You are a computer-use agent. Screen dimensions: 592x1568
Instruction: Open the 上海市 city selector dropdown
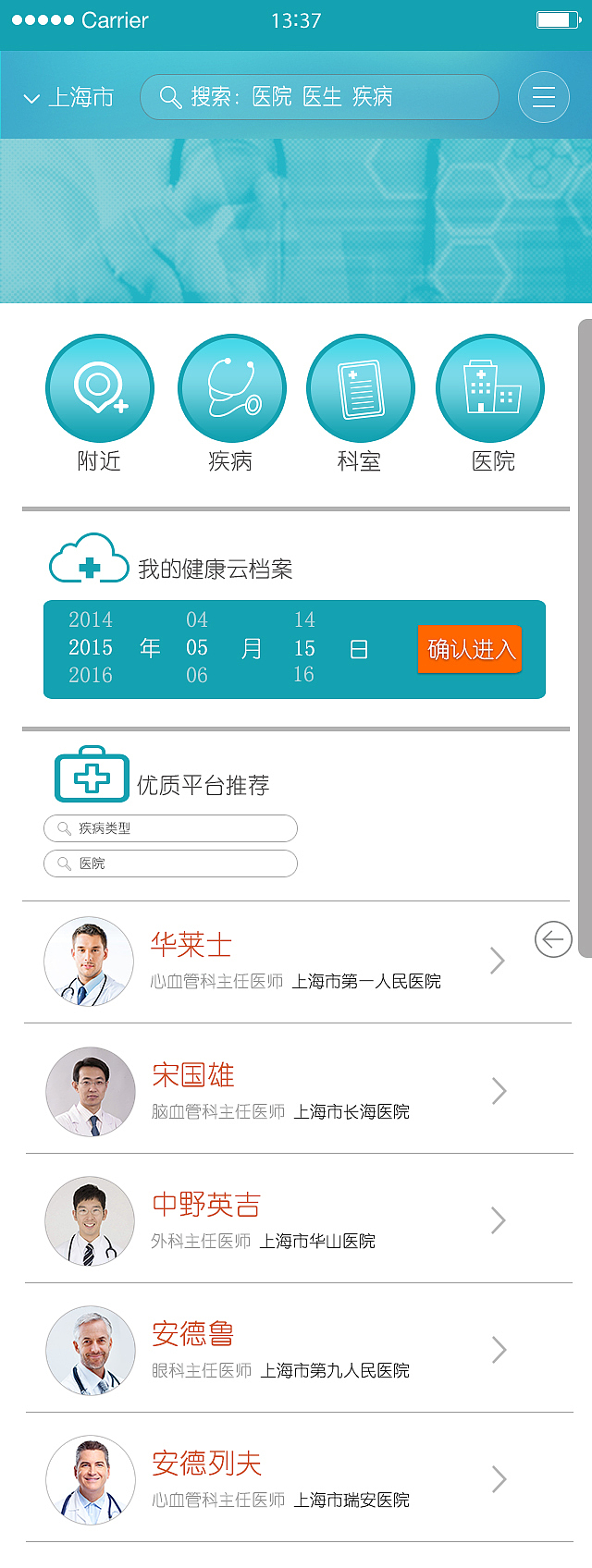click(x=68, y=97)
